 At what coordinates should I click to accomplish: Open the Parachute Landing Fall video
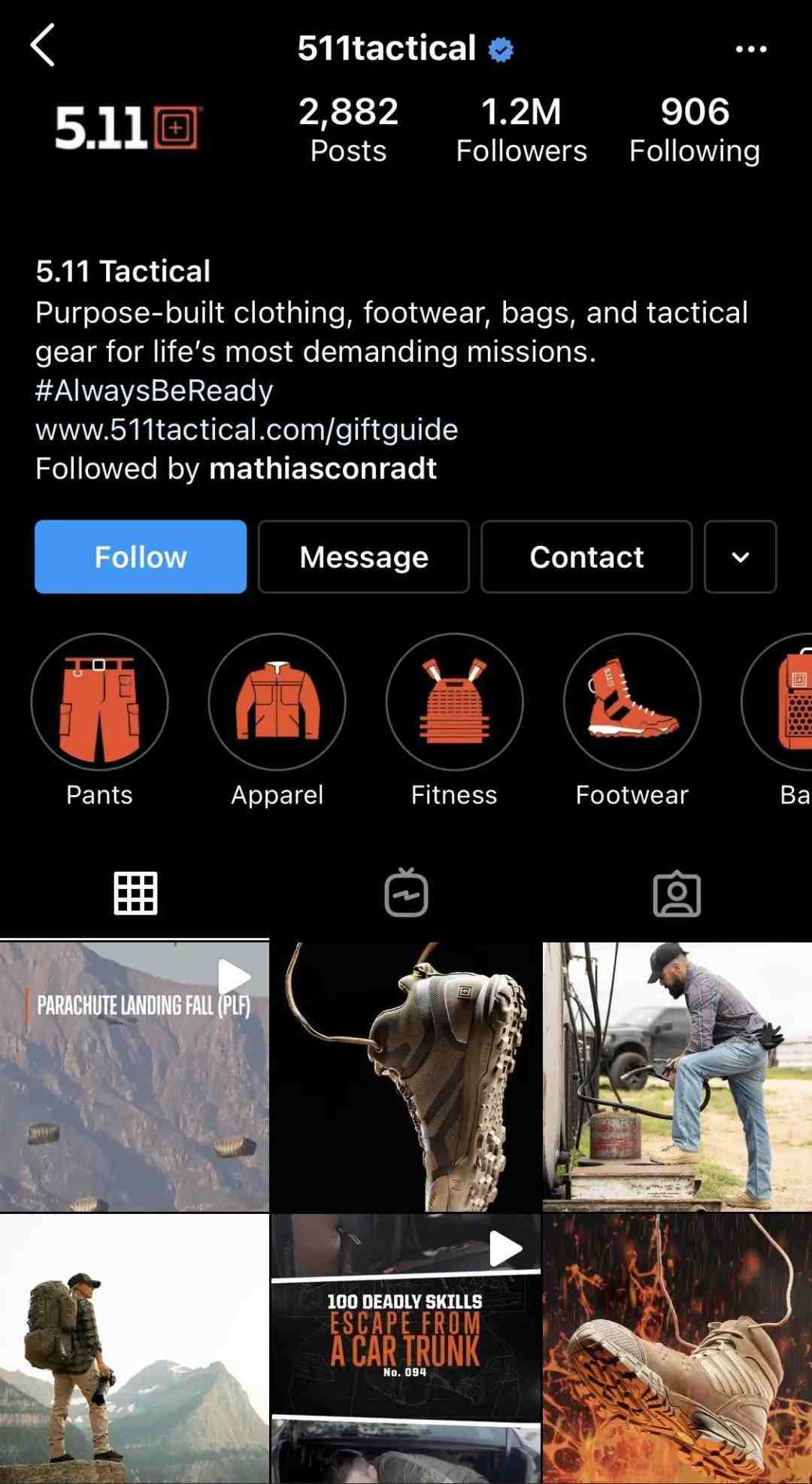tap(134, 1076)
